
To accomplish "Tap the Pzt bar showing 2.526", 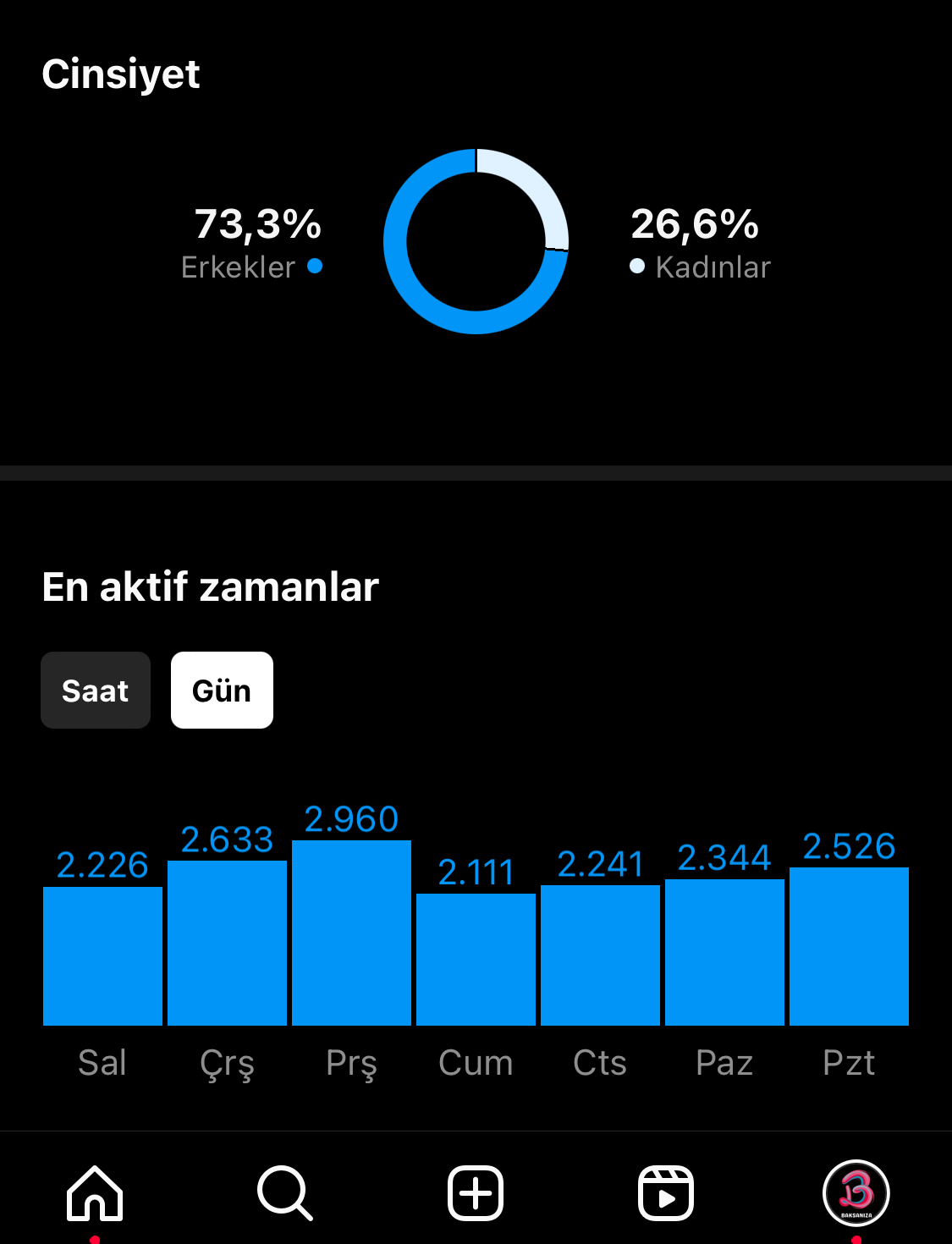I will (x=849, y=946).
